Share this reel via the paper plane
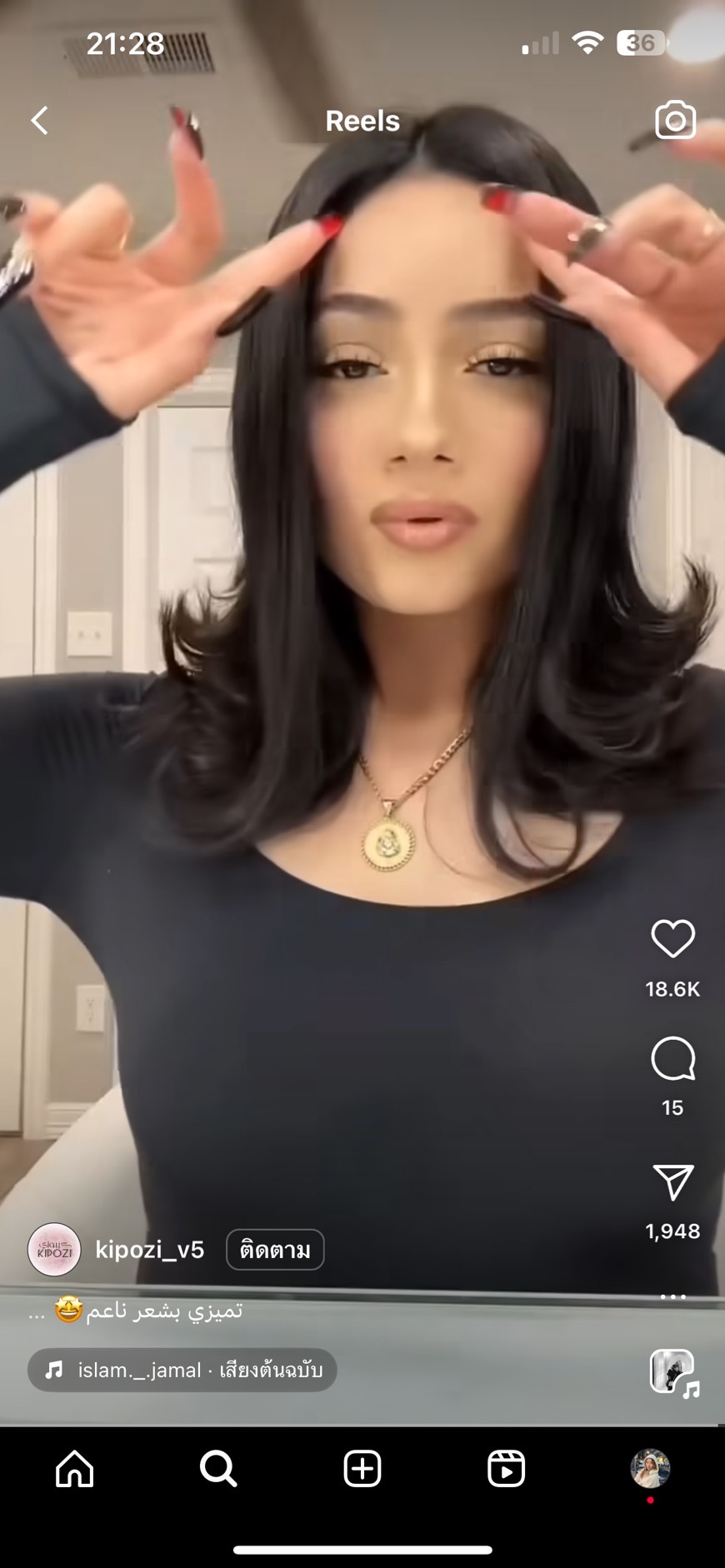This screenshot has width=725, height=1568. (672, 1182)
